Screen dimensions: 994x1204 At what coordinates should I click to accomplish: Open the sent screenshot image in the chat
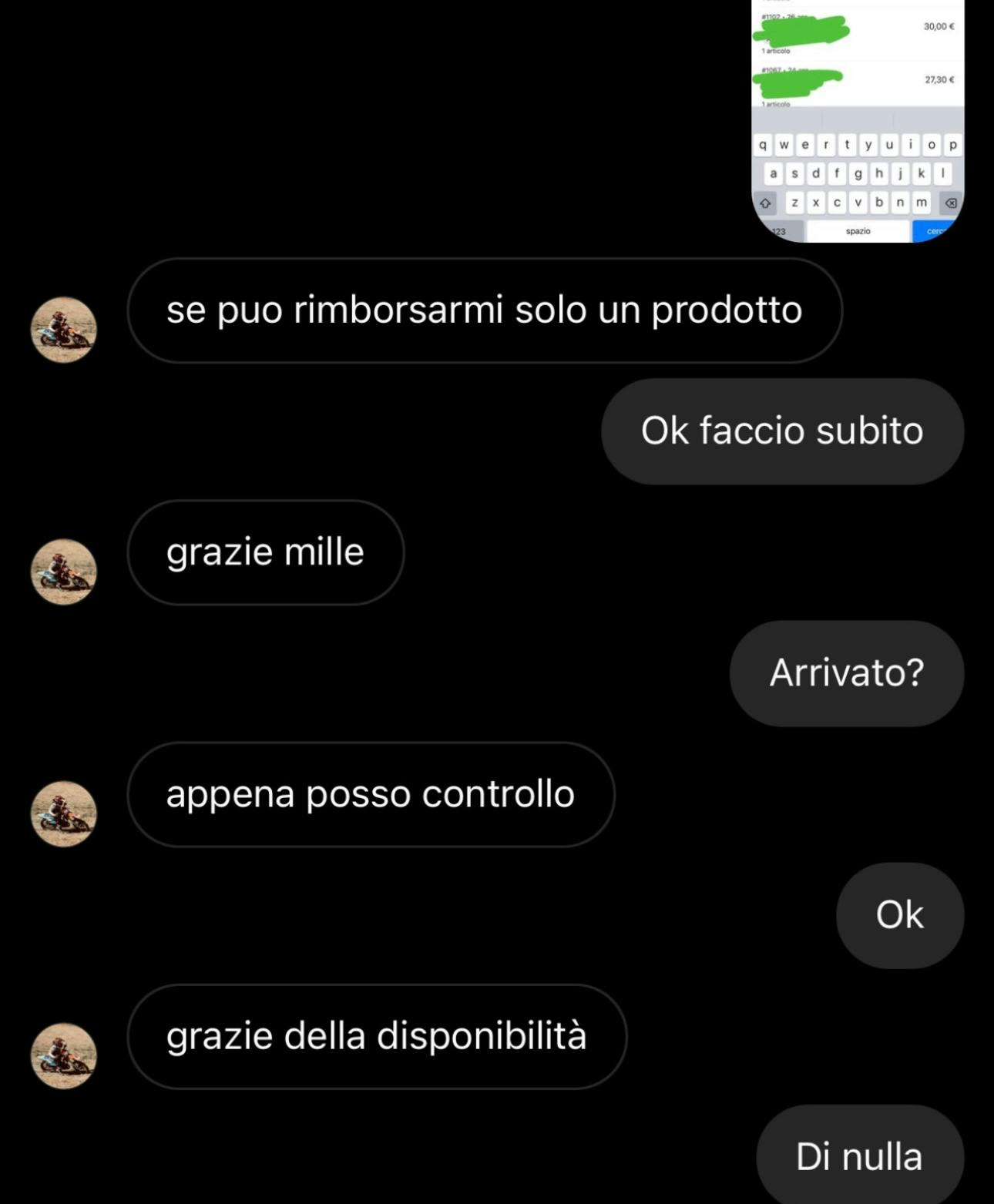coord(857,119)
